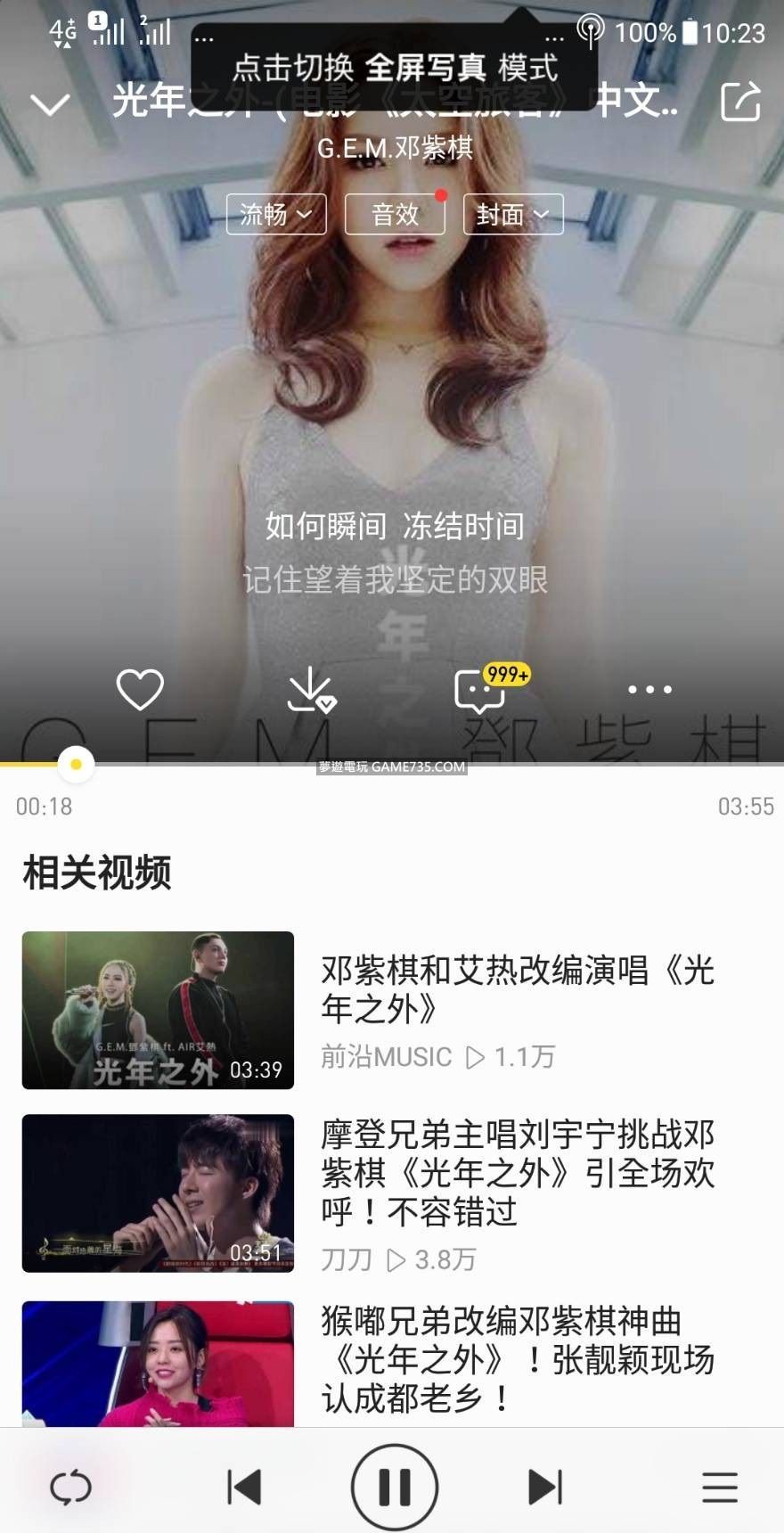The image size is (784, 1533).
Task: Open the comments with 999+ badge
Action: coord(481,690)
